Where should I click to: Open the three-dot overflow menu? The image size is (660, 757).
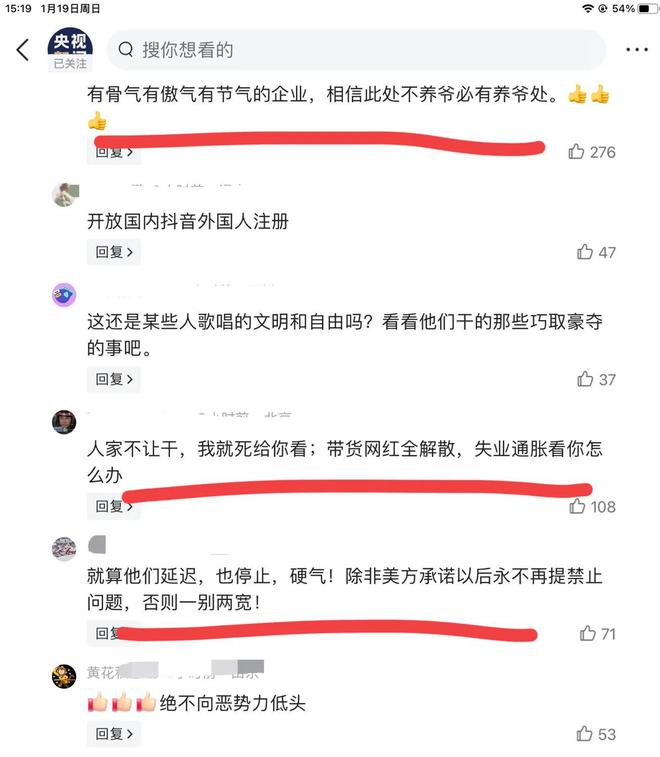coord(637,50)
